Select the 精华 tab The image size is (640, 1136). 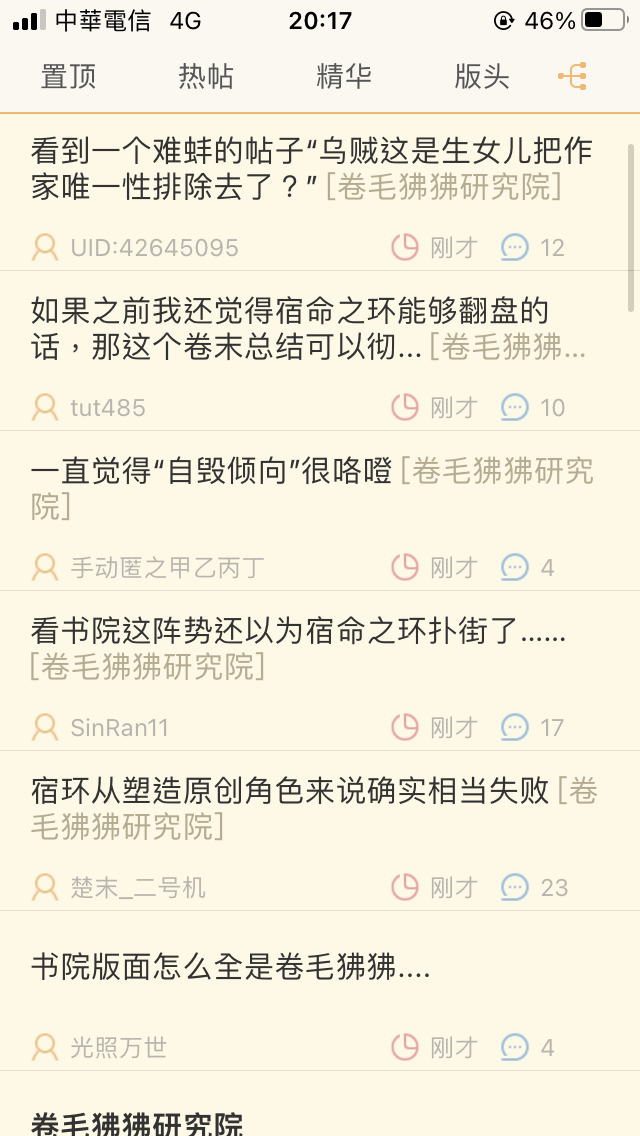[344, 76]
